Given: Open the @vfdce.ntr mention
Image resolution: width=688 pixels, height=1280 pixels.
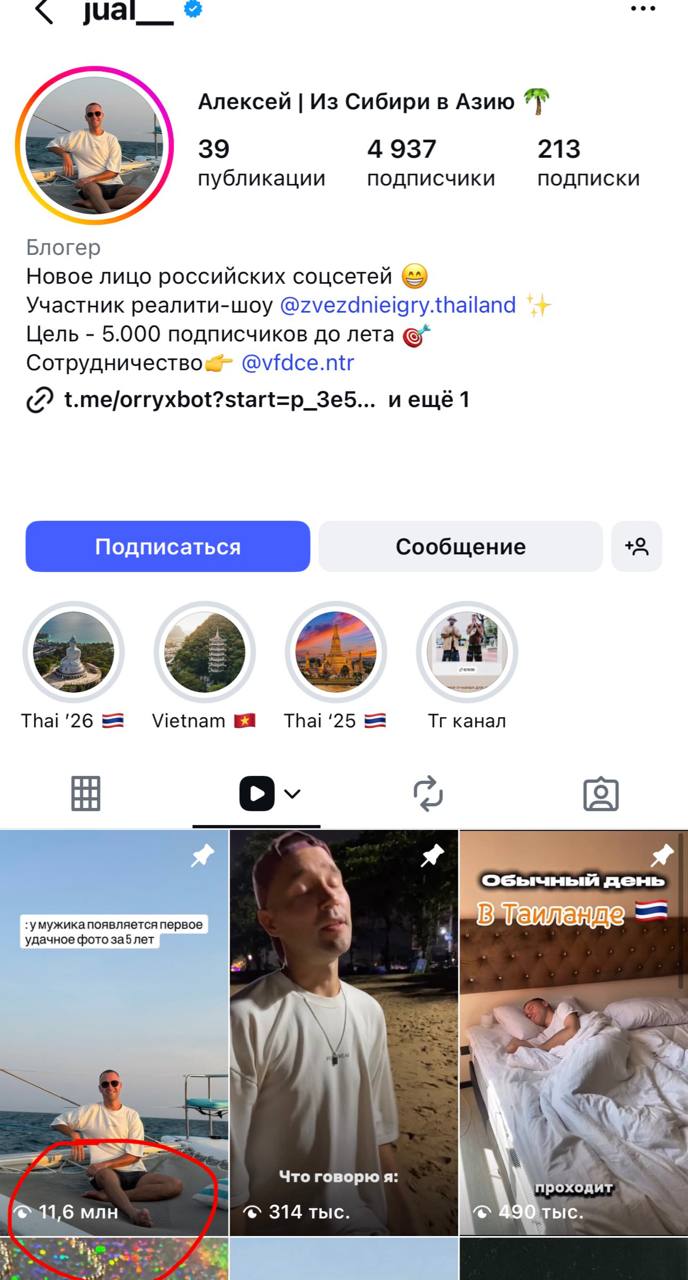Looking at the screenshot, I should point(297,362).
